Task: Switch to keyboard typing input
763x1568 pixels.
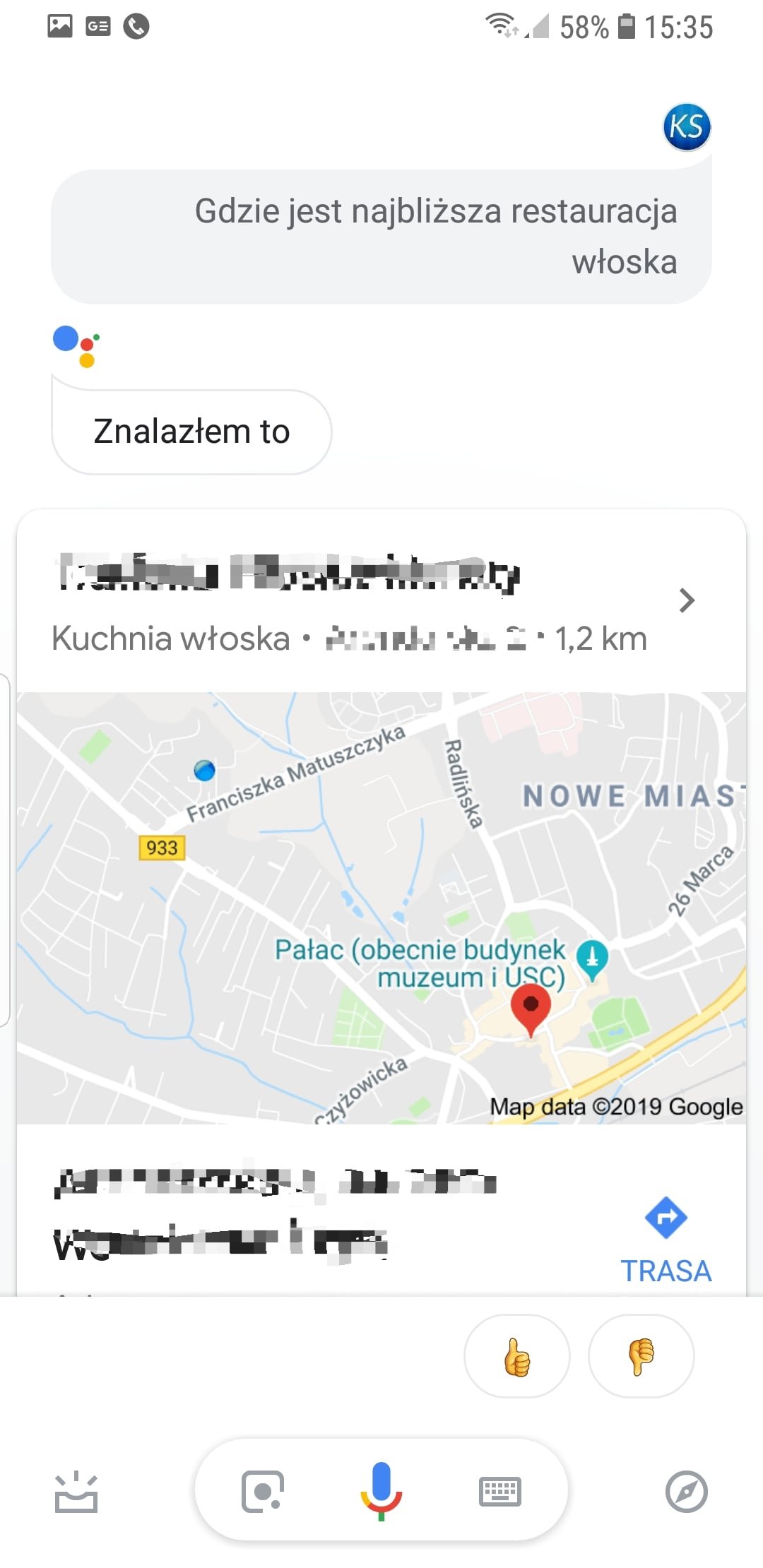Action: (500, 1492)
